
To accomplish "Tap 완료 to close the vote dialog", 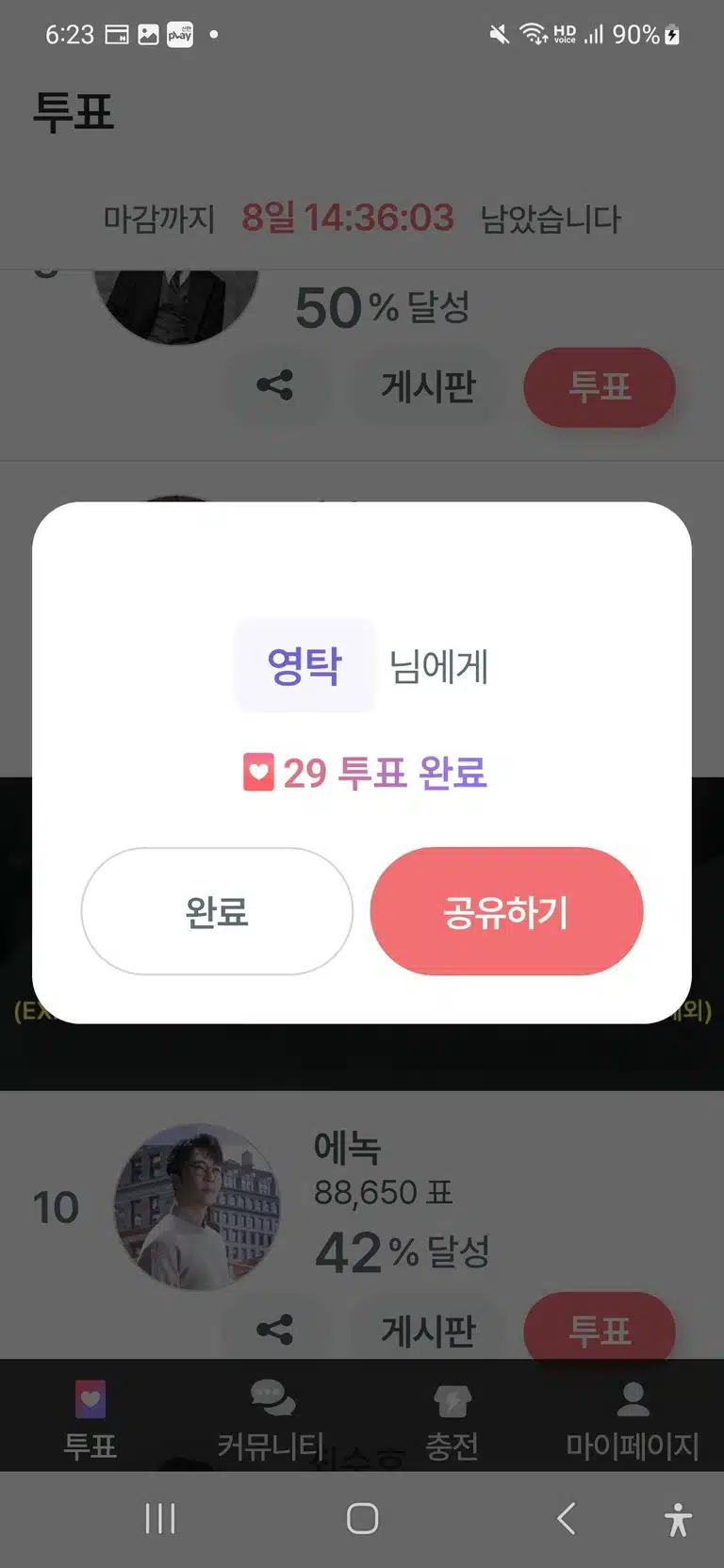I will pyautogui.click(x=217, y=911).
